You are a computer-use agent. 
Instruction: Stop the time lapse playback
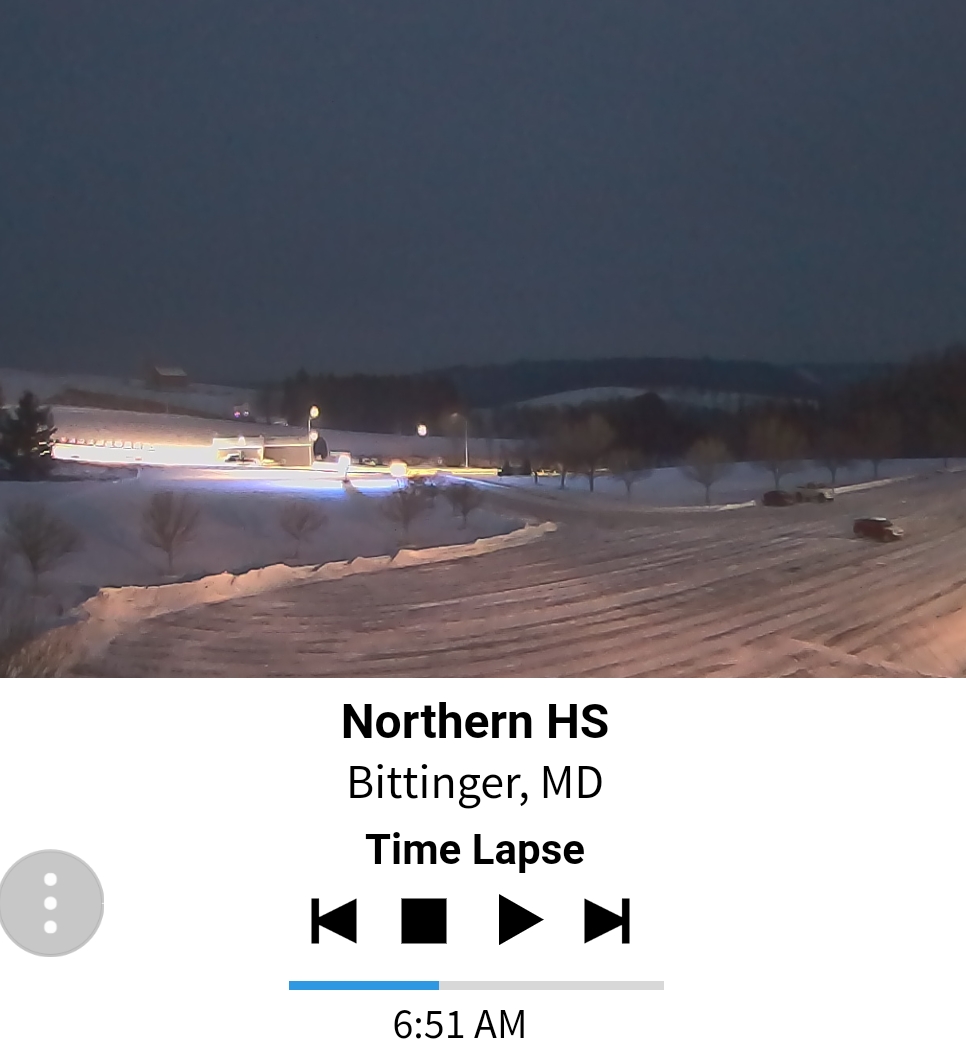(424, 920)
